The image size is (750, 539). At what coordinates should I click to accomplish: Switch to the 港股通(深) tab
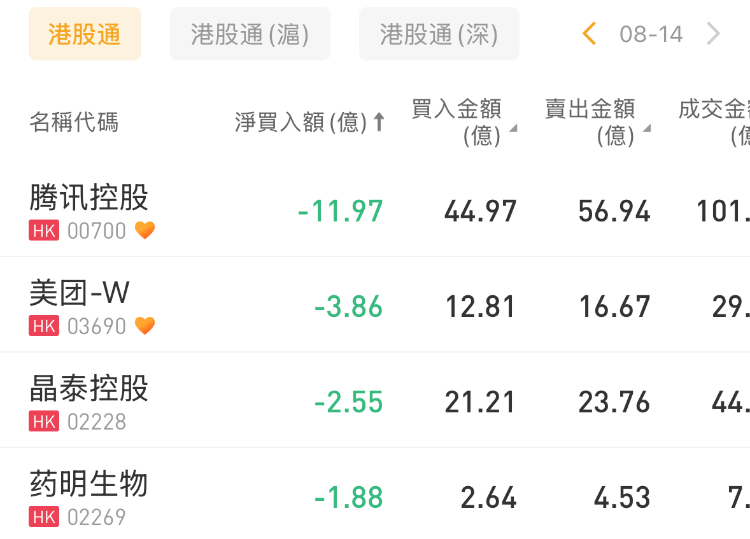tap(439, 34)
